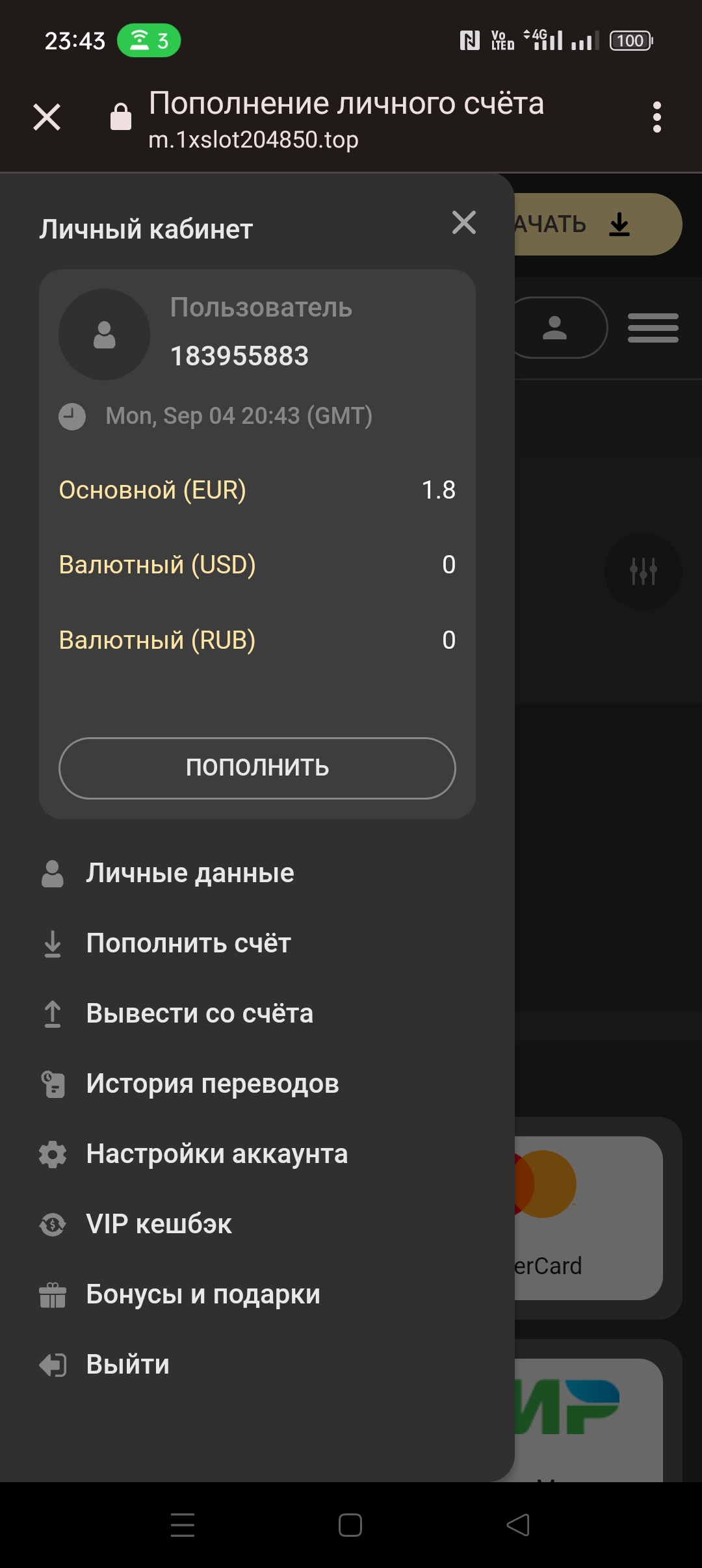The image size is (702, 1568).
Task: Tap the system back button
Action: (x=518, y=1525)
